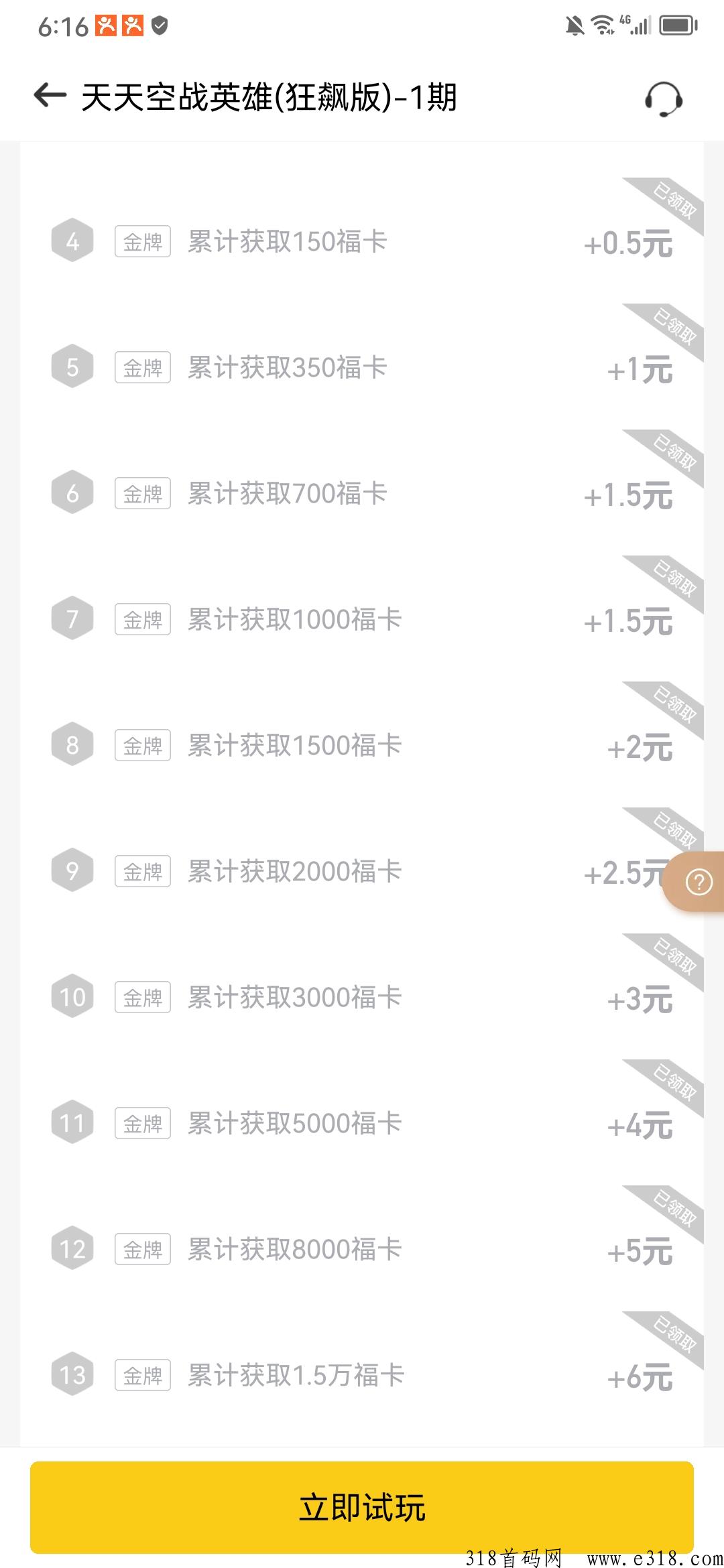The width and height of the screenshot is (724, 1568).
Task: Tap the floating question mark help button
Action: [x=697, y=882]
